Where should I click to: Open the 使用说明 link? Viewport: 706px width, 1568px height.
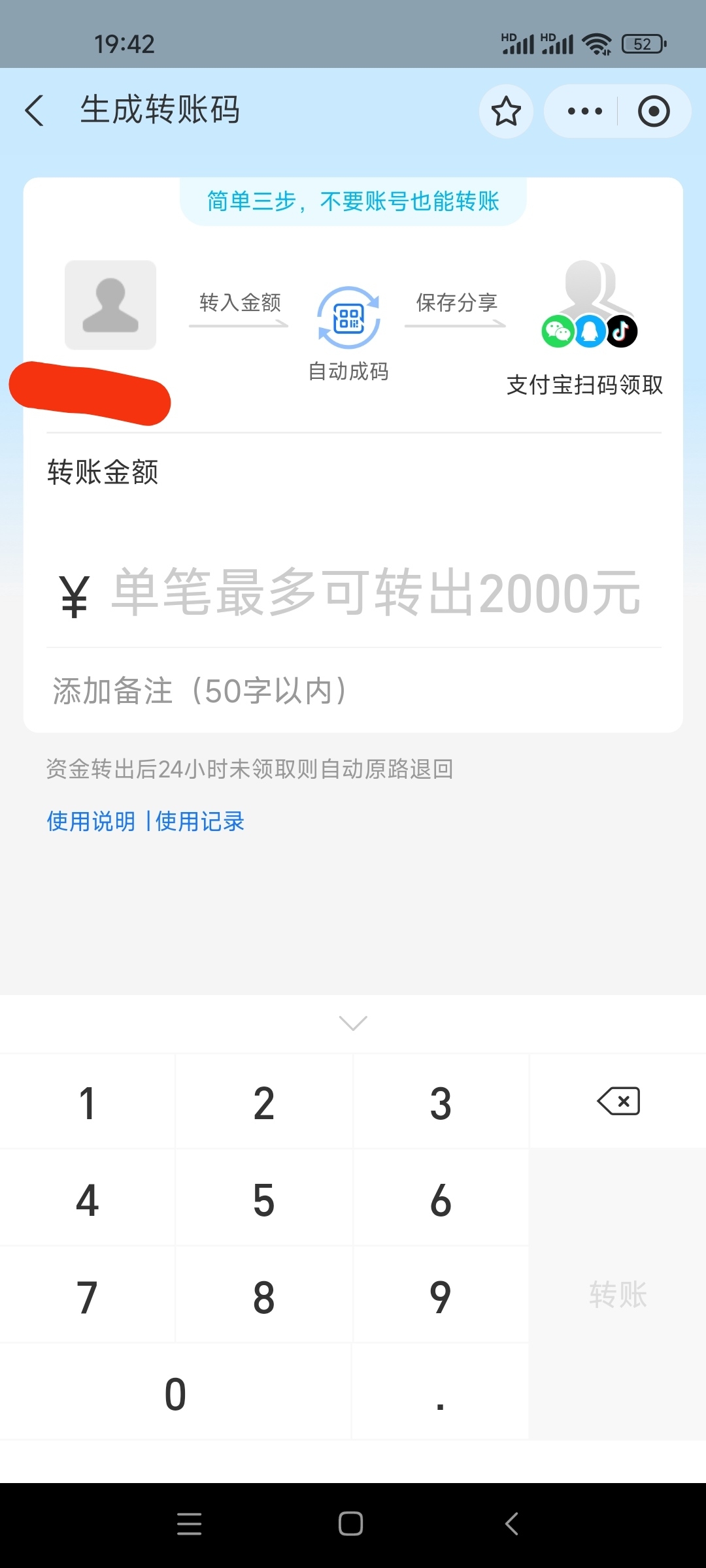click(92, 821)
